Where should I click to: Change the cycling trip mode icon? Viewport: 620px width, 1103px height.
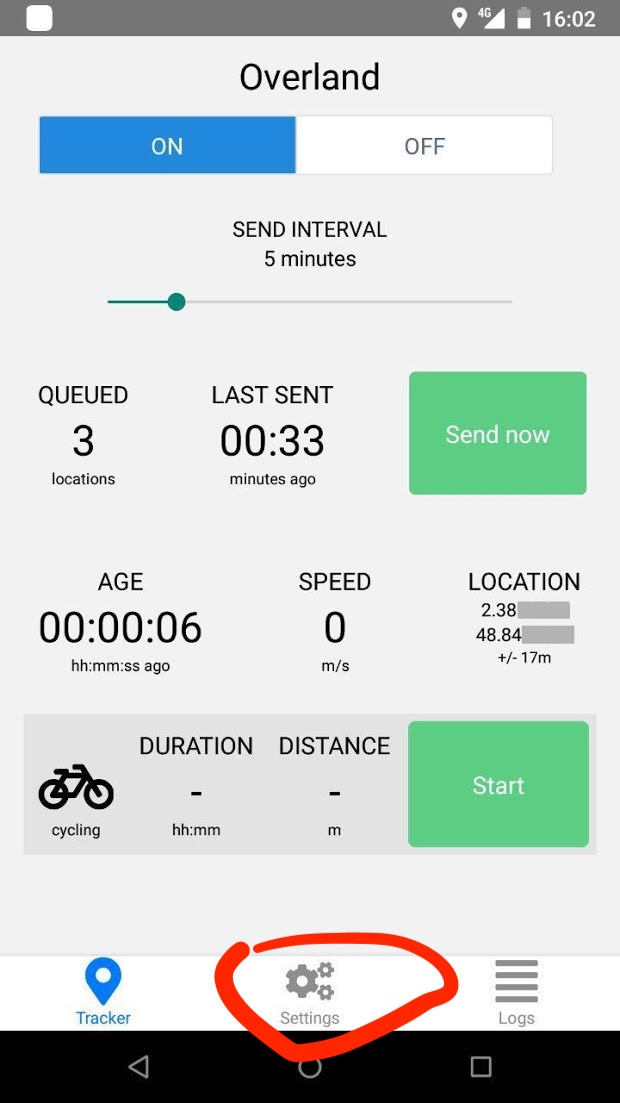click(x=75, y=786)
